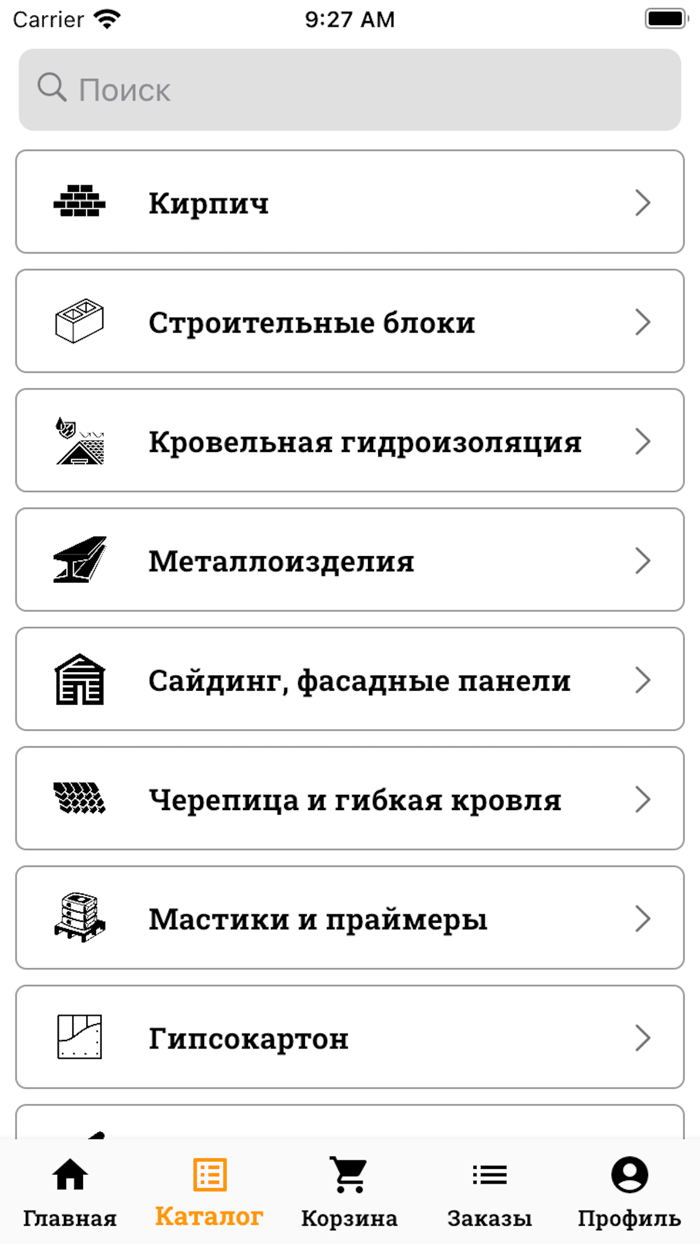
Task: Open the Кирпич category
Action: [x=350, y=202]
